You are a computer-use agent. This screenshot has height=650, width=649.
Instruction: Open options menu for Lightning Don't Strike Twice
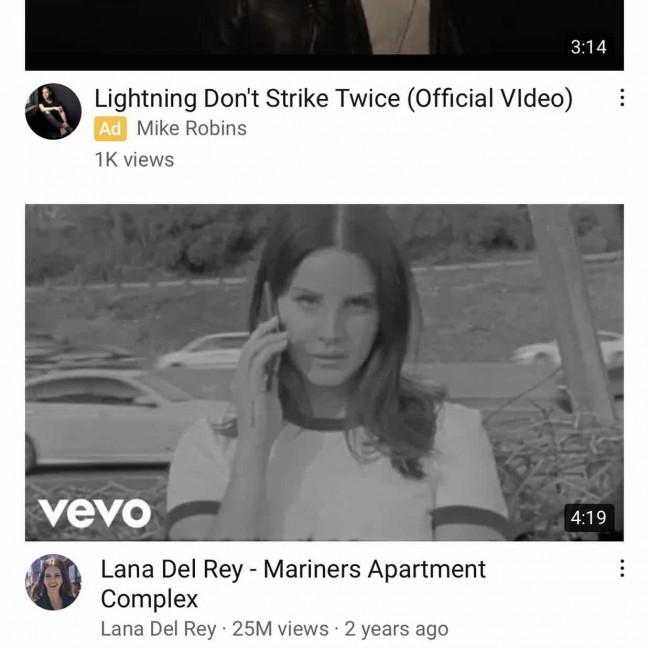point(622,98)
